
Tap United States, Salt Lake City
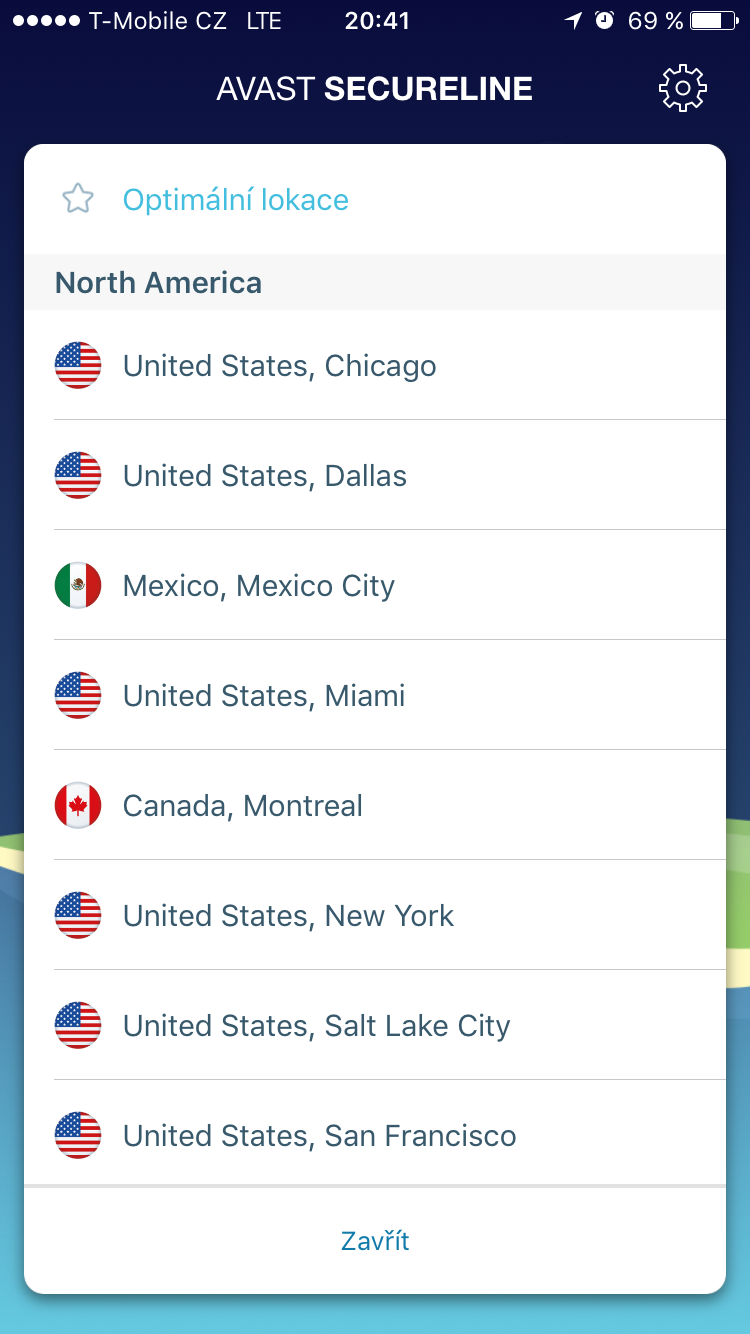coord(316,1026)
